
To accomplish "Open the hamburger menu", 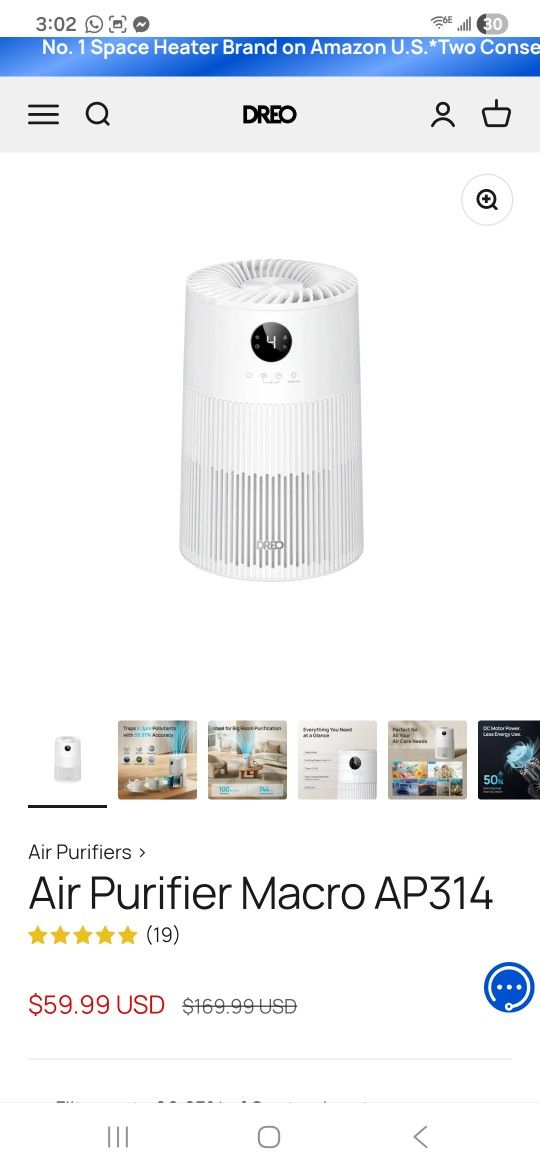I will (43, 114).
